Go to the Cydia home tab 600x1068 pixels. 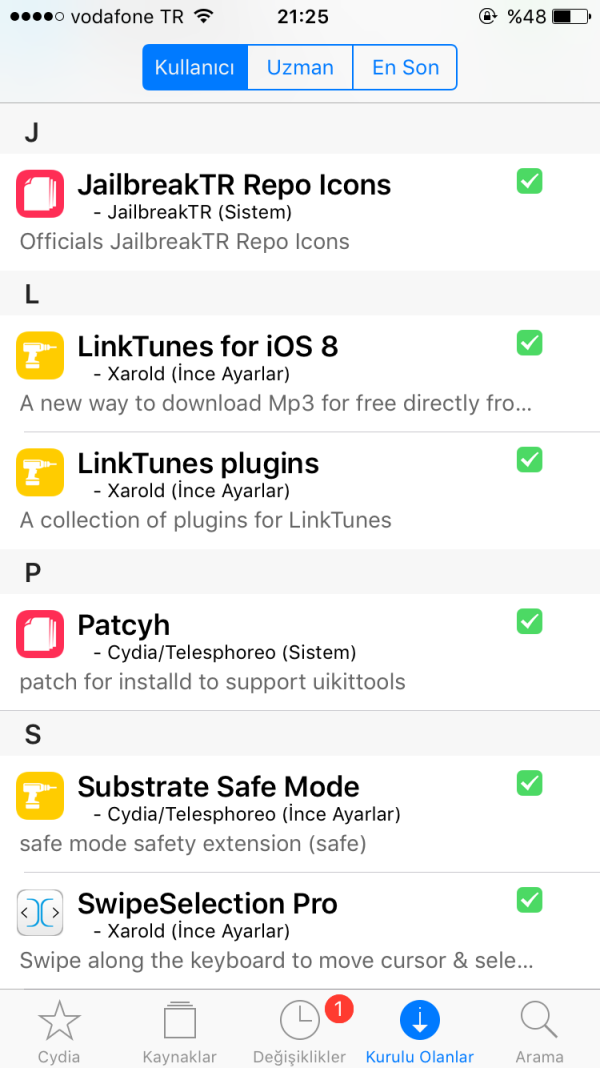point(59,1032)
